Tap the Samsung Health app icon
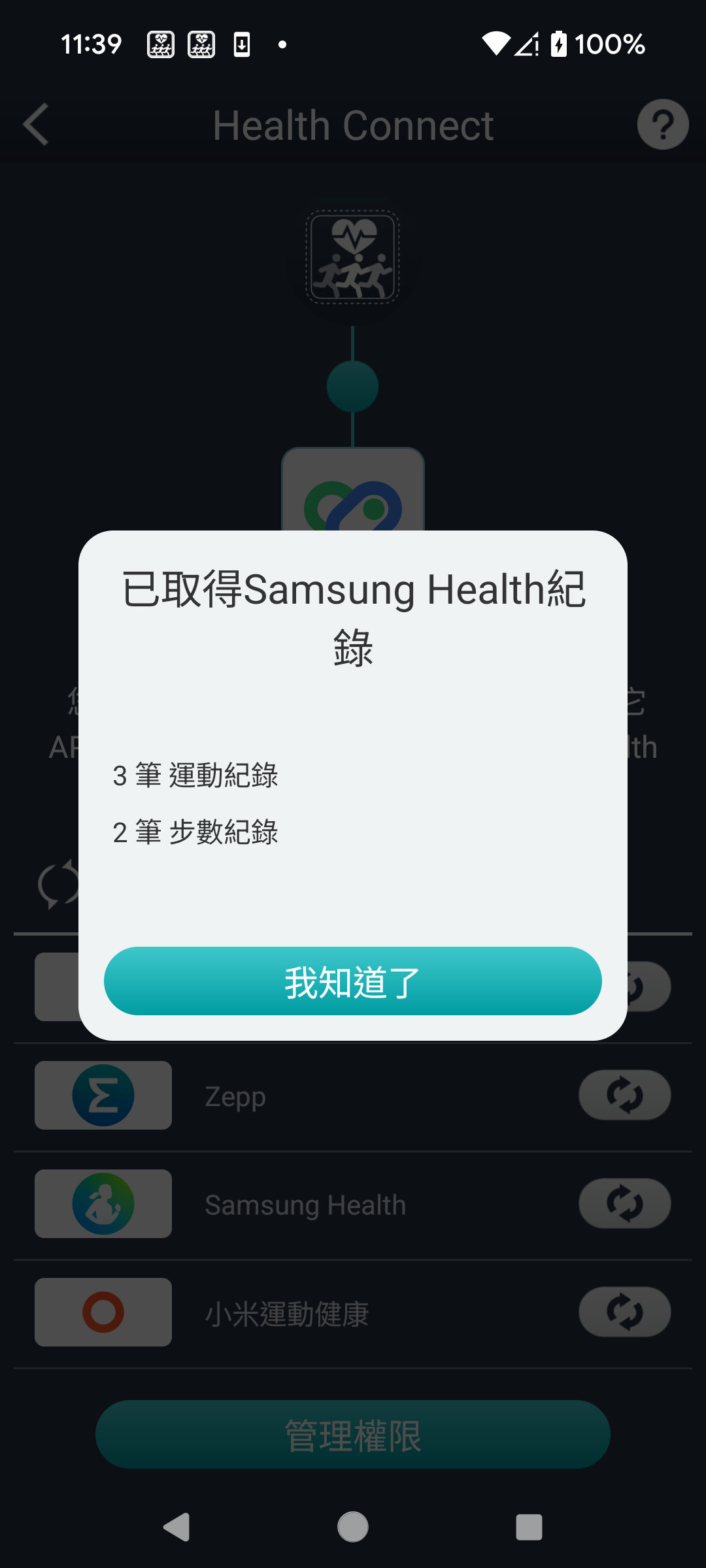Viewport: 706px width, 1568px height. [x=103, y=1204]
